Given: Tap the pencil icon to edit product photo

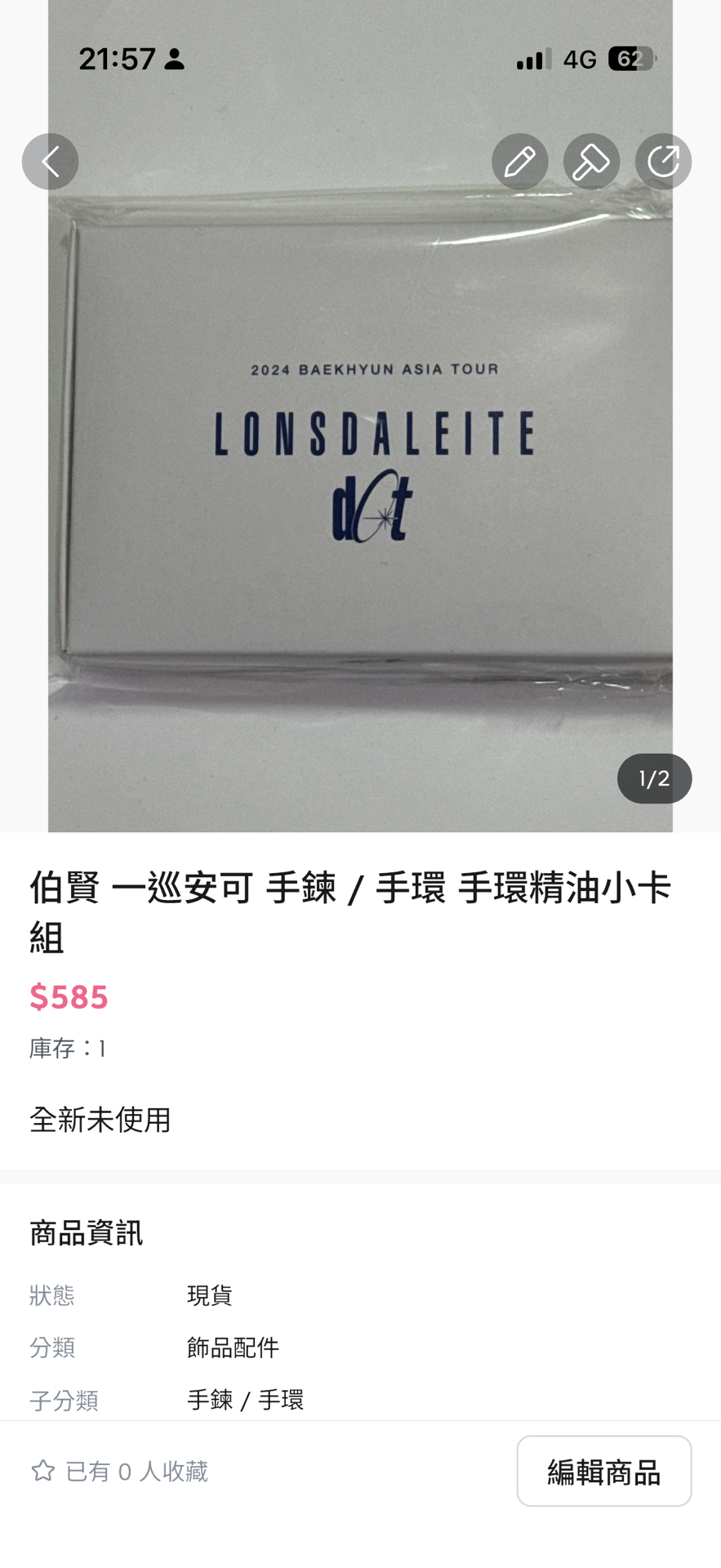Looking at the screenshot, I should coord(519,161).
